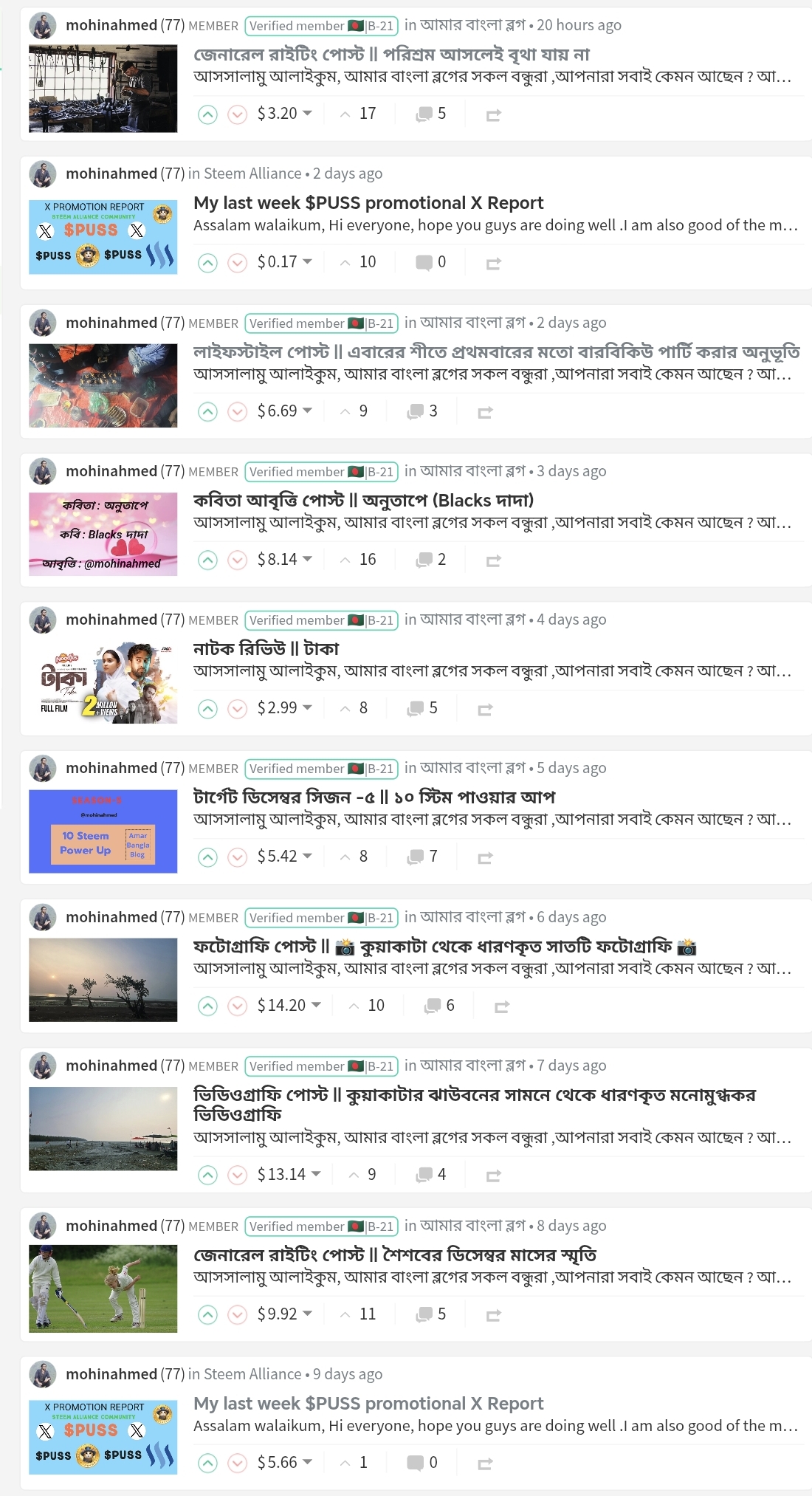
Task: Open the post 'কবিতা আবৃত্তি পোস্ট || অনুতাপে'
Action: point(363,501)
